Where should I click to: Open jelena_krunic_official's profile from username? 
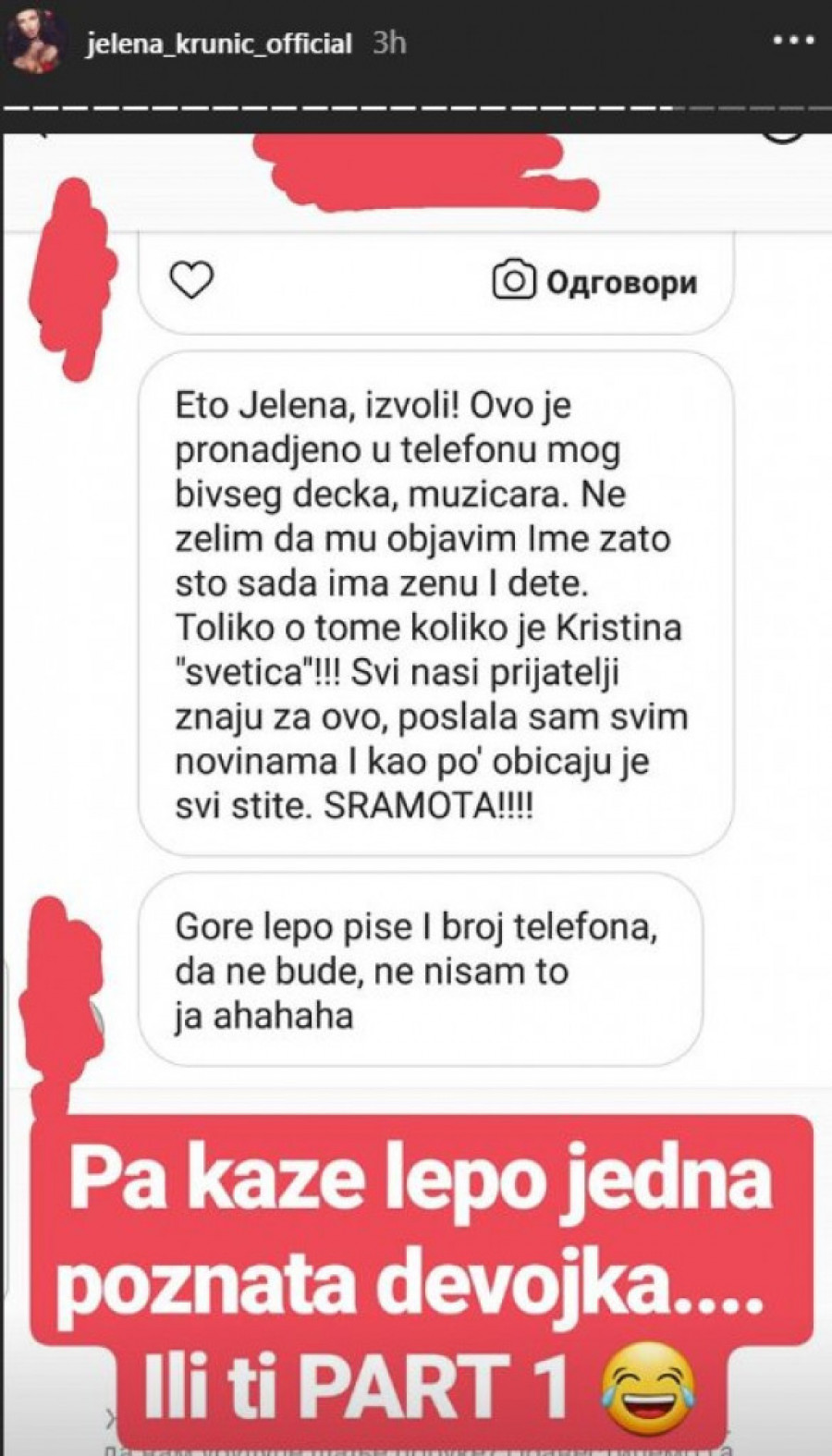[x=219, y=43]
